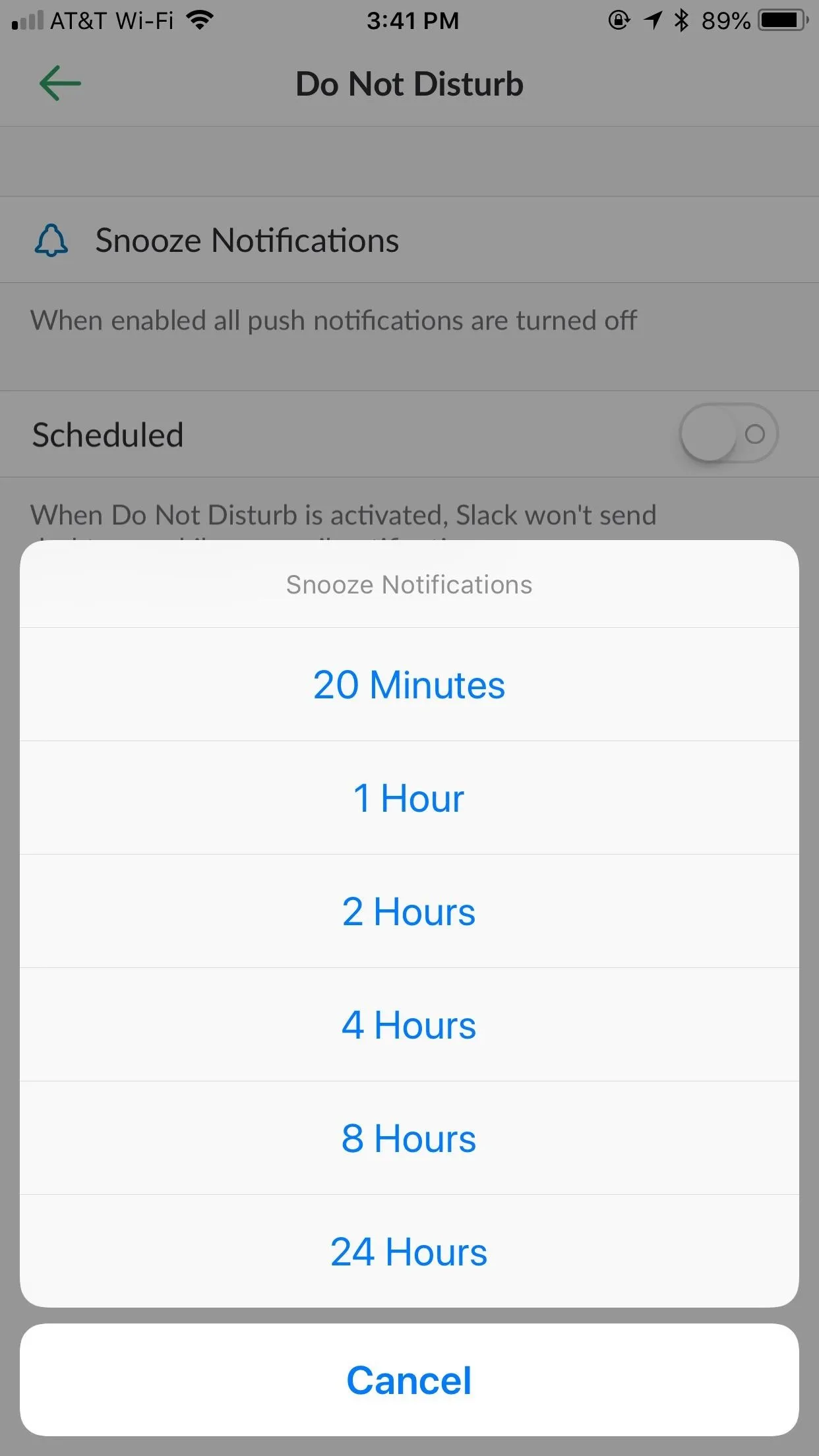Snooze notifications for 8 Hours
Viewport: 819px width, 1456px height.
tap(409, 1138)
